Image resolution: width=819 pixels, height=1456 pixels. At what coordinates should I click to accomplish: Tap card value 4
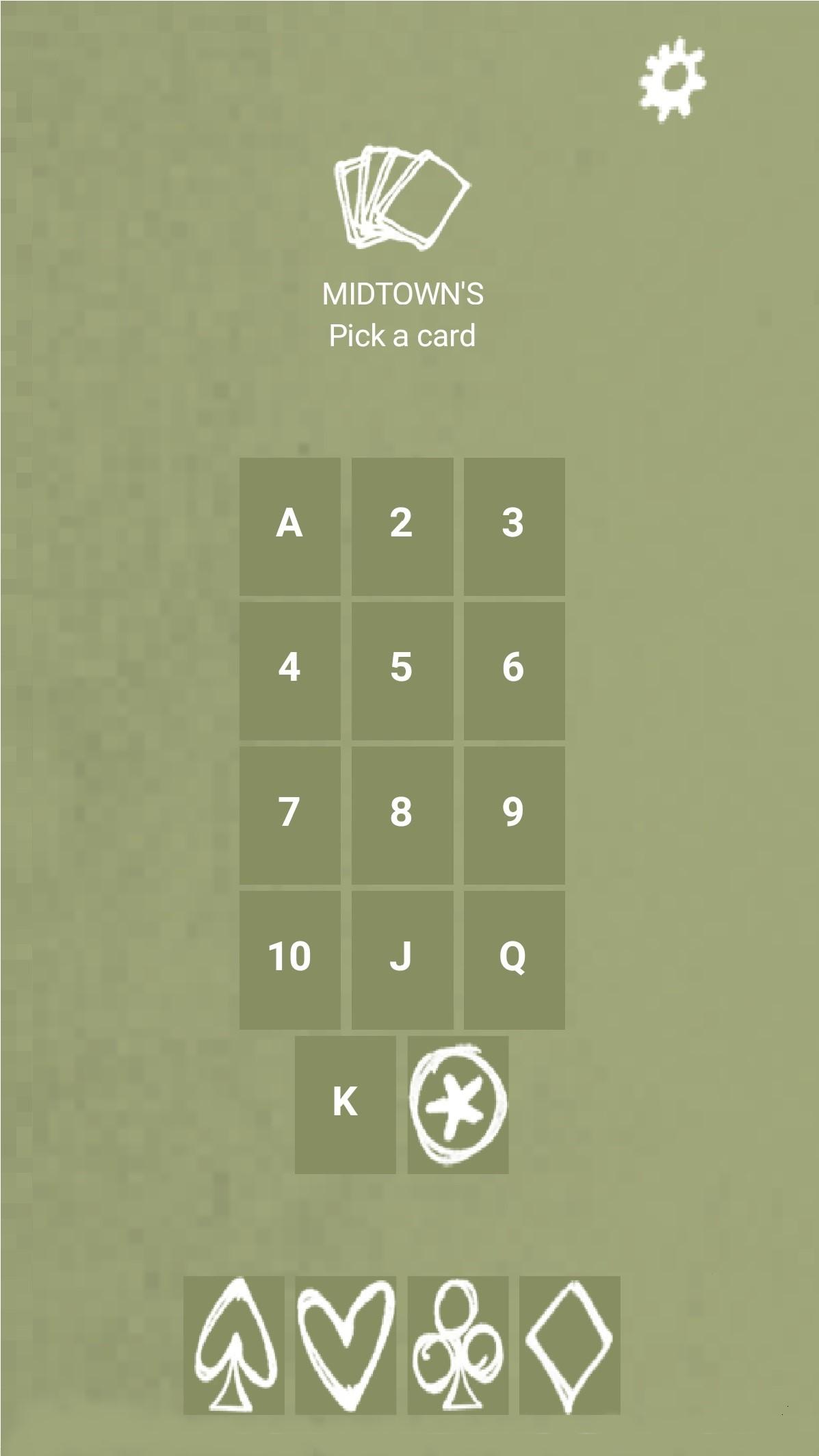pos(289,671)
